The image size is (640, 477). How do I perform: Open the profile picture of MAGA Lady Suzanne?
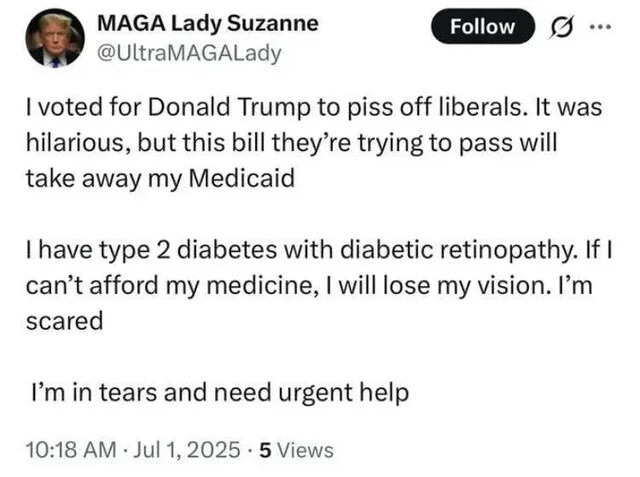pos(55,38)
